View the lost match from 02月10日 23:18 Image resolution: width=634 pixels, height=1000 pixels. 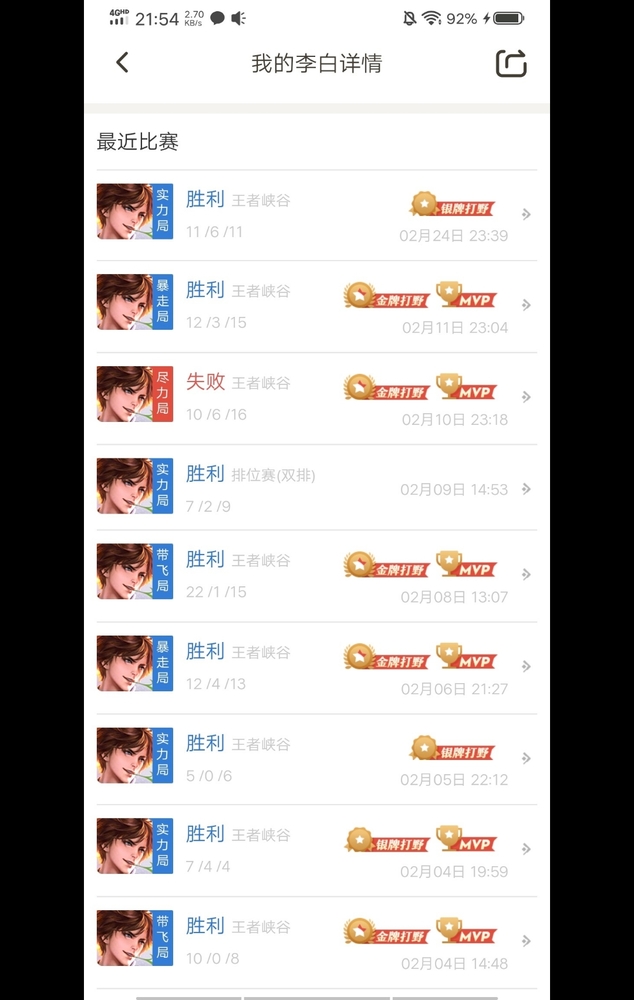coord(316,397)
